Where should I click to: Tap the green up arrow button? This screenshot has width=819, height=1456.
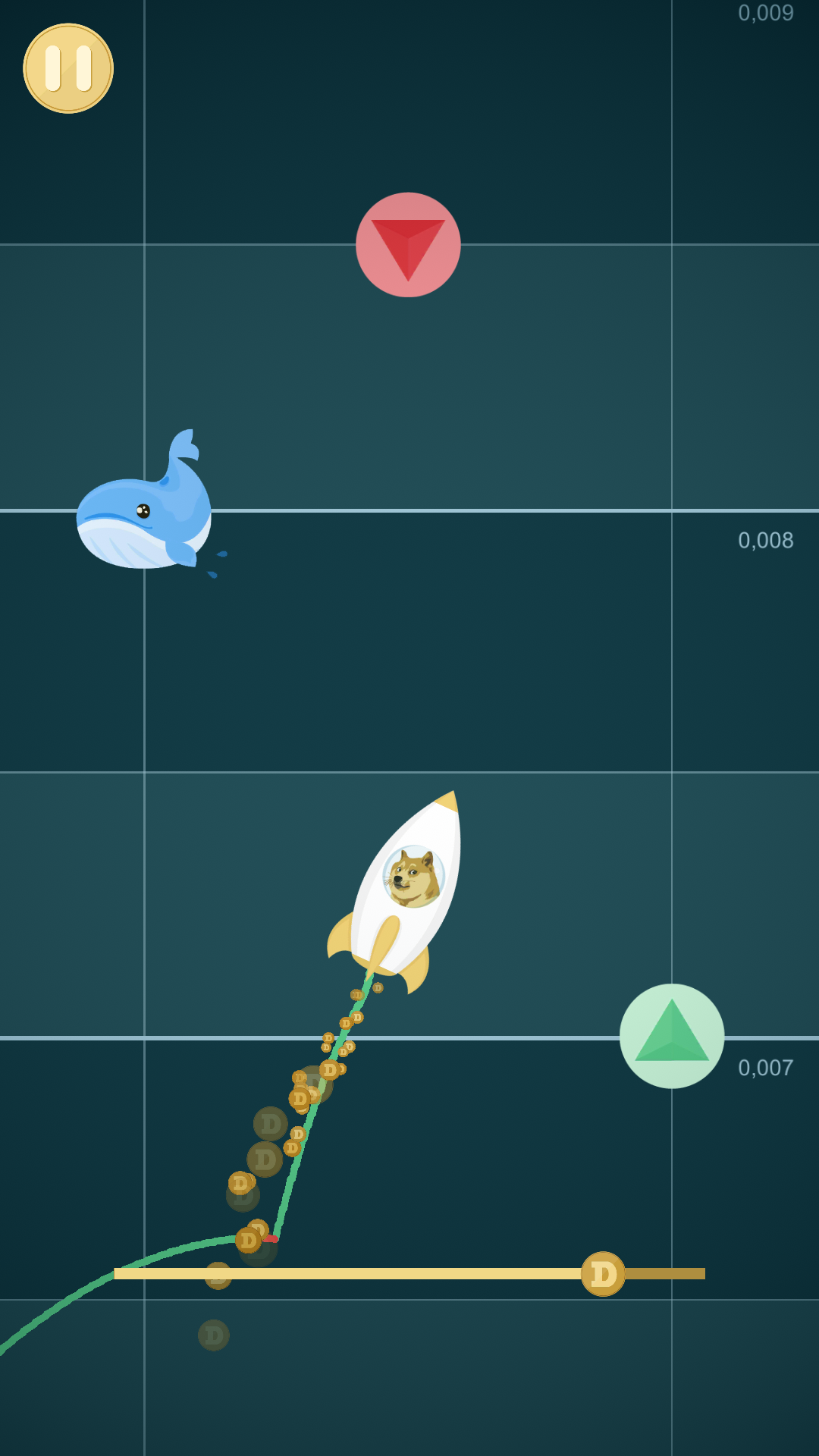click(x=672, y=1036)
